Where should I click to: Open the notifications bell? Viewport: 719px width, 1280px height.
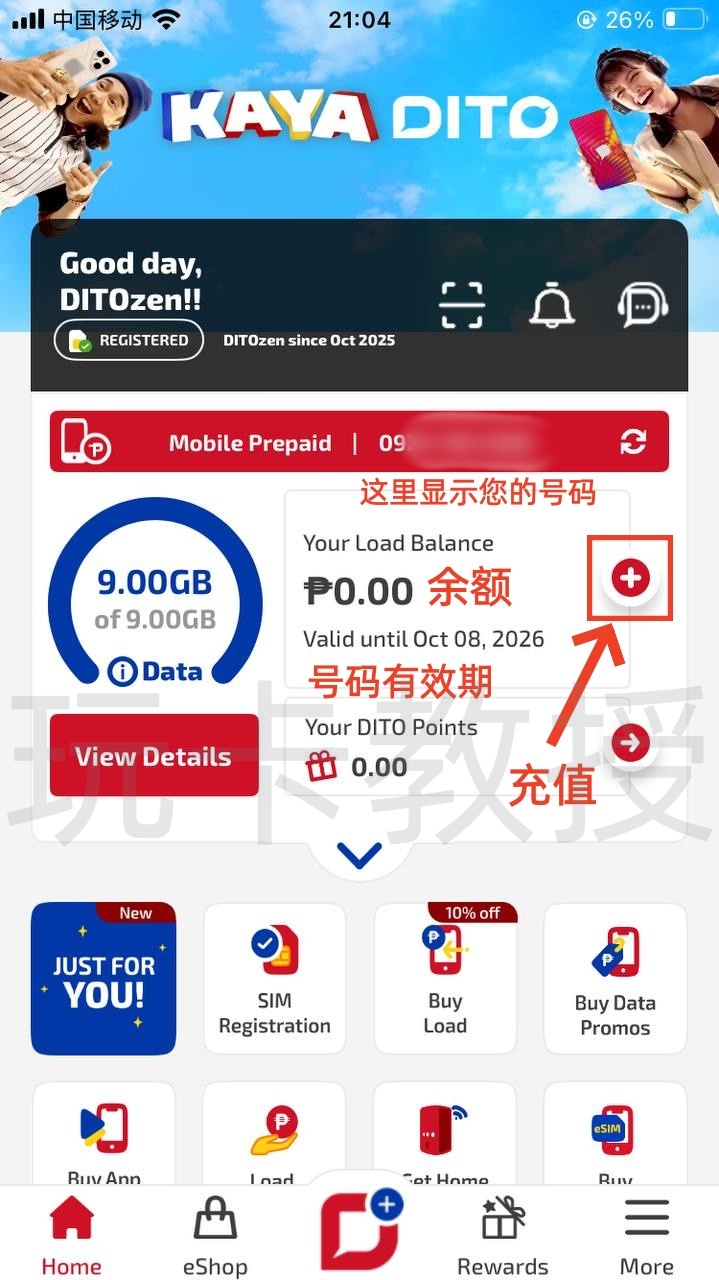[552, 304]
